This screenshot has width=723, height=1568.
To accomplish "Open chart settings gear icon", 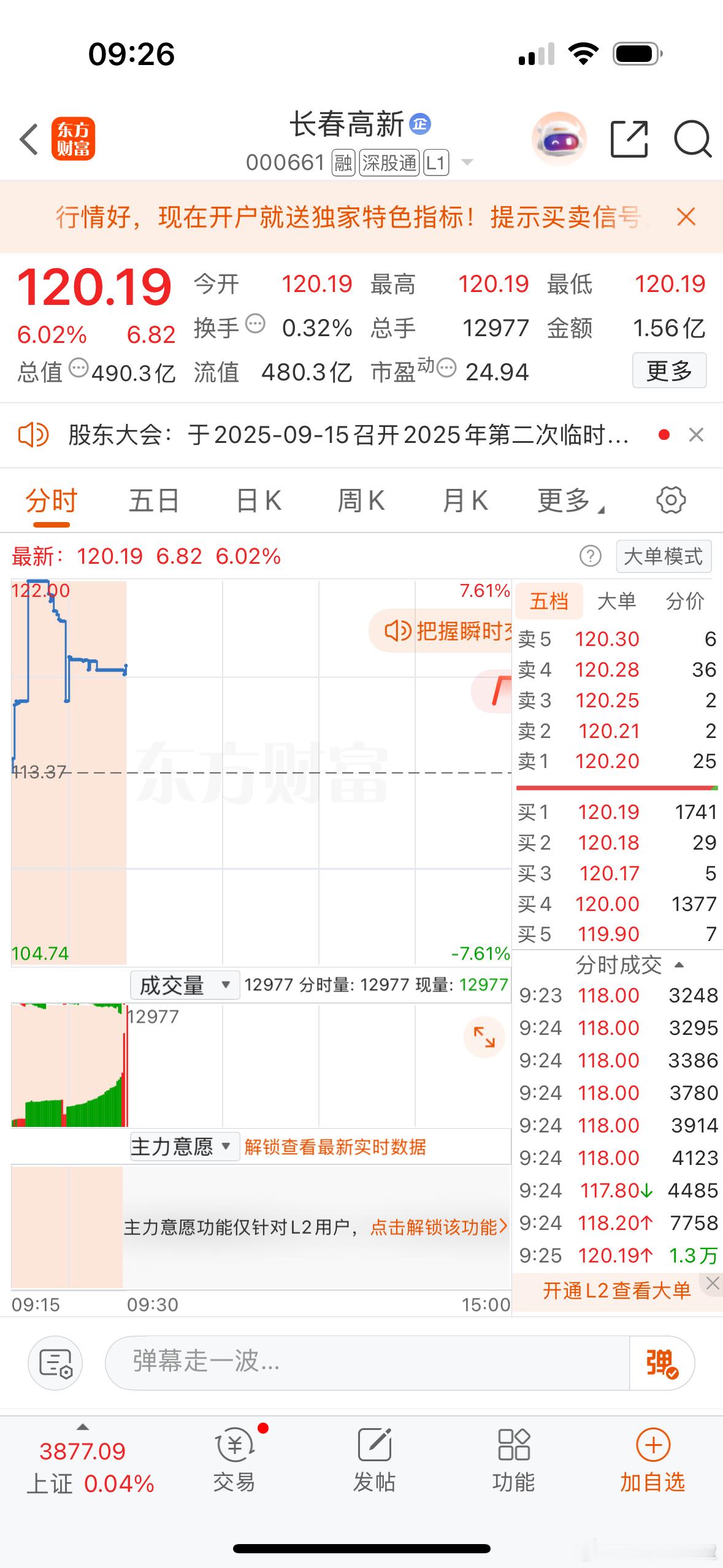I will tap(671, 501).
